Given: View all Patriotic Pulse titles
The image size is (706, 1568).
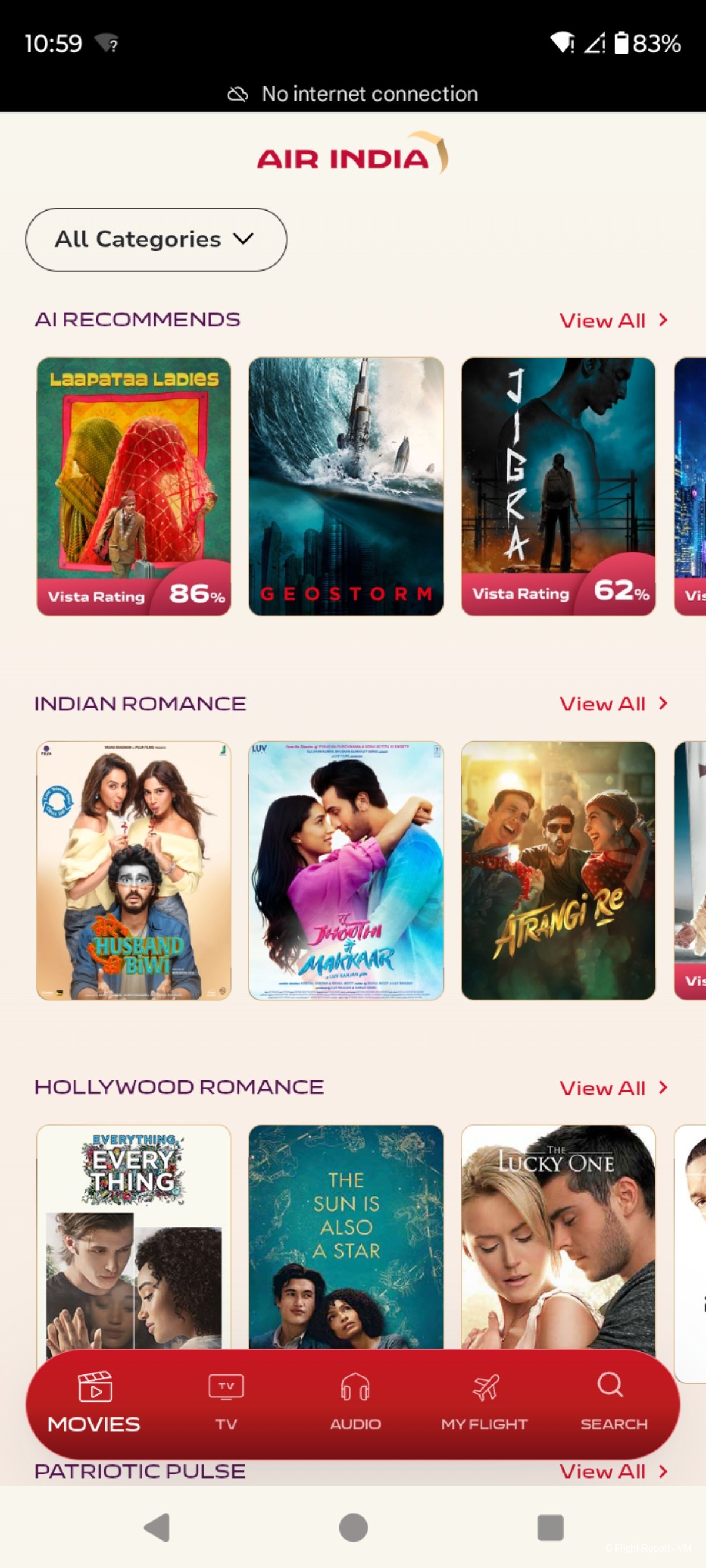Looking at the screenshot, I should tap(613, 1472).
